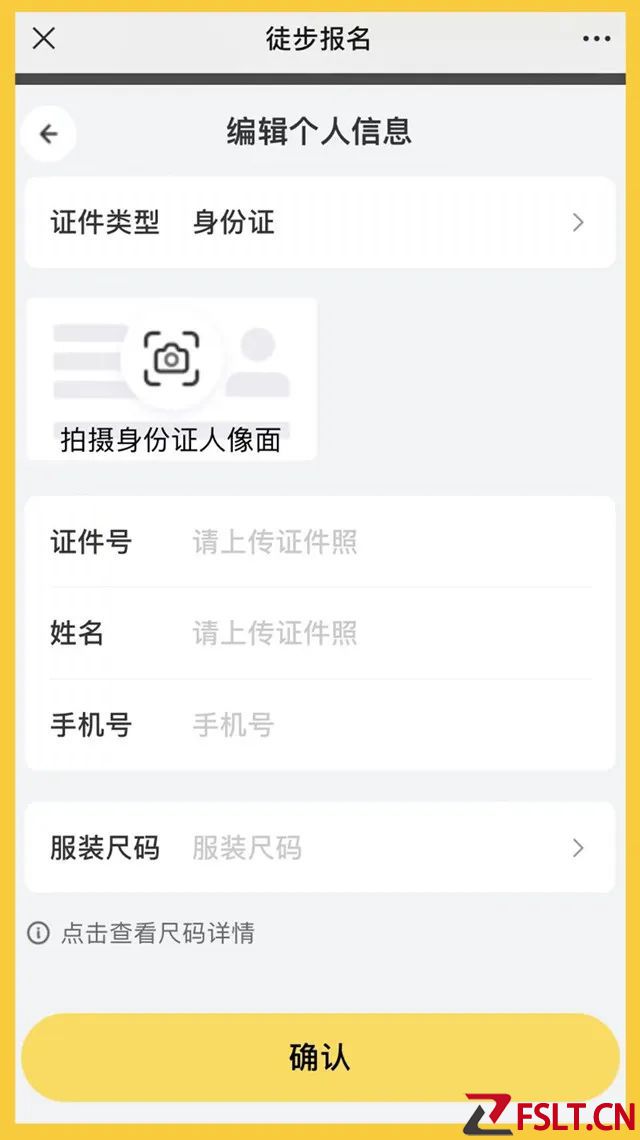Open the three-dot overflow menu
The image size is (640, 1140).
(596, 39)
